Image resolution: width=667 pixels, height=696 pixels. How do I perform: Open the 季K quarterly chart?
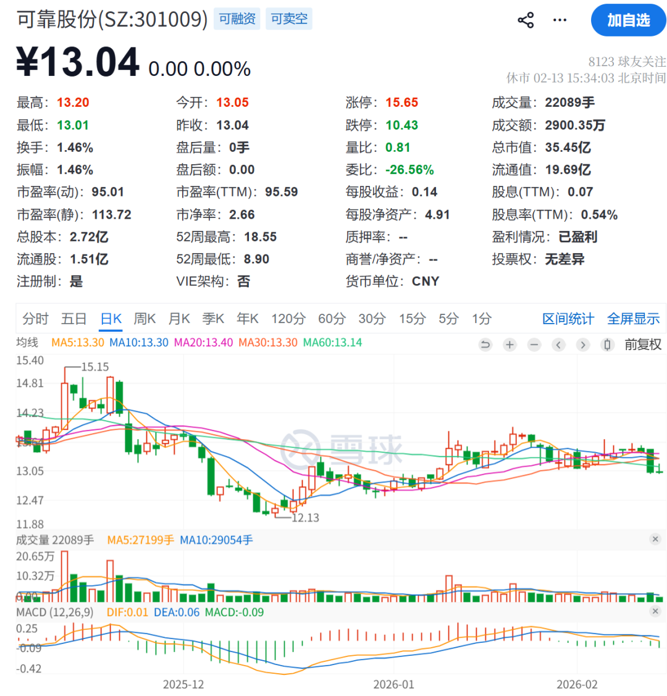click(213, 319)
